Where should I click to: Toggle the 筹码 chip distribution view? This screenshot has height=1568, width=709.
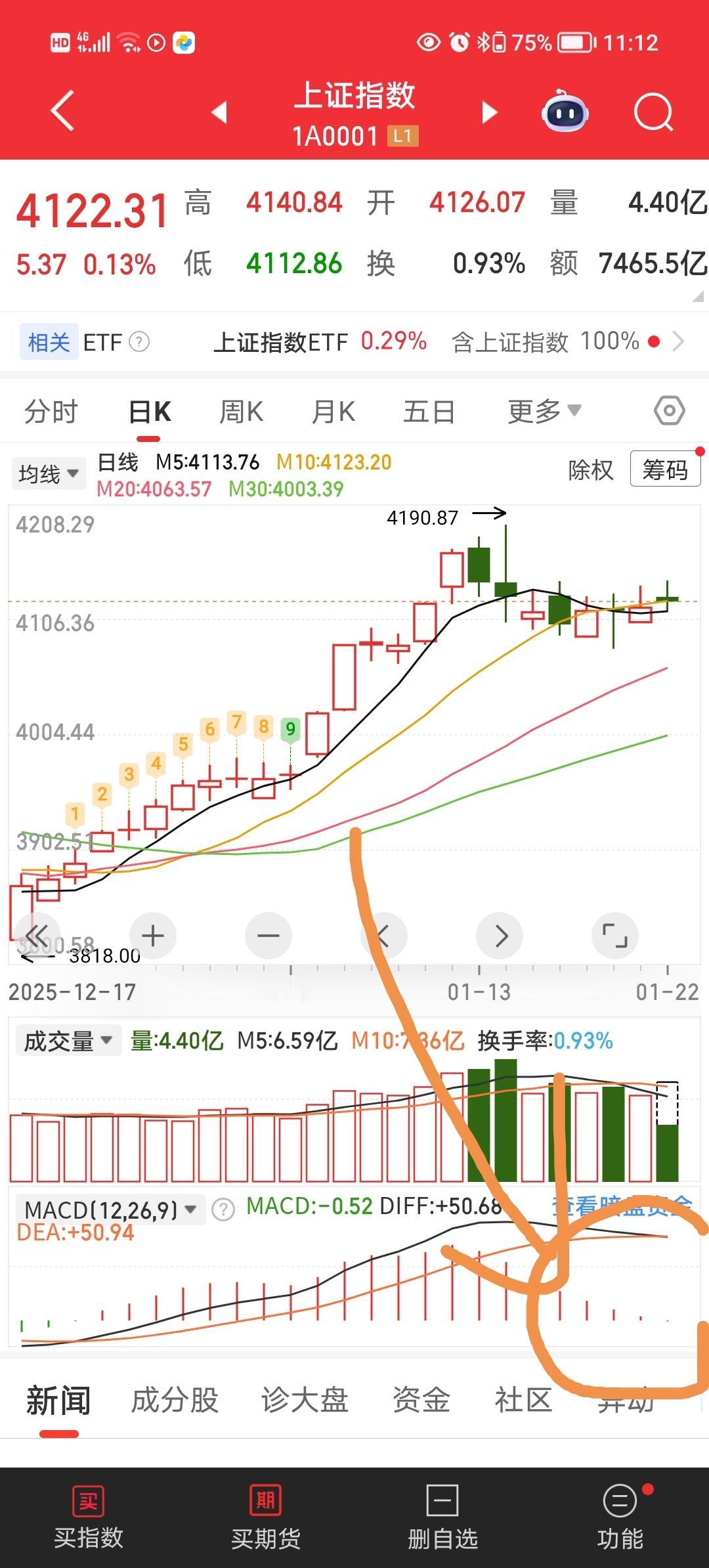click(x=664, y=469)
